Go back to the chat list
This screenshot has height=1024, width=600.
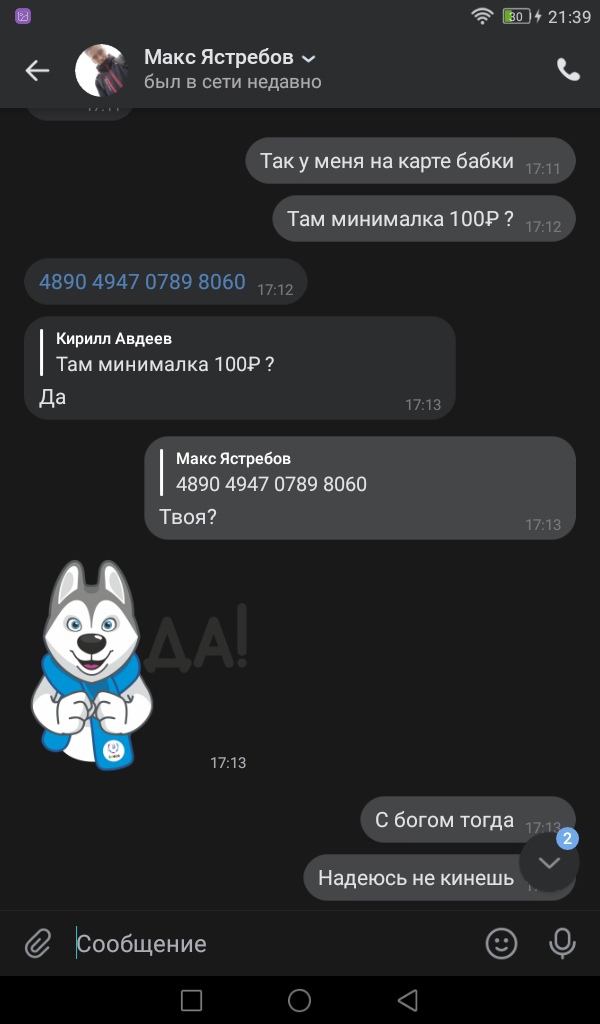pyautogui.click(x=37, y=70)
